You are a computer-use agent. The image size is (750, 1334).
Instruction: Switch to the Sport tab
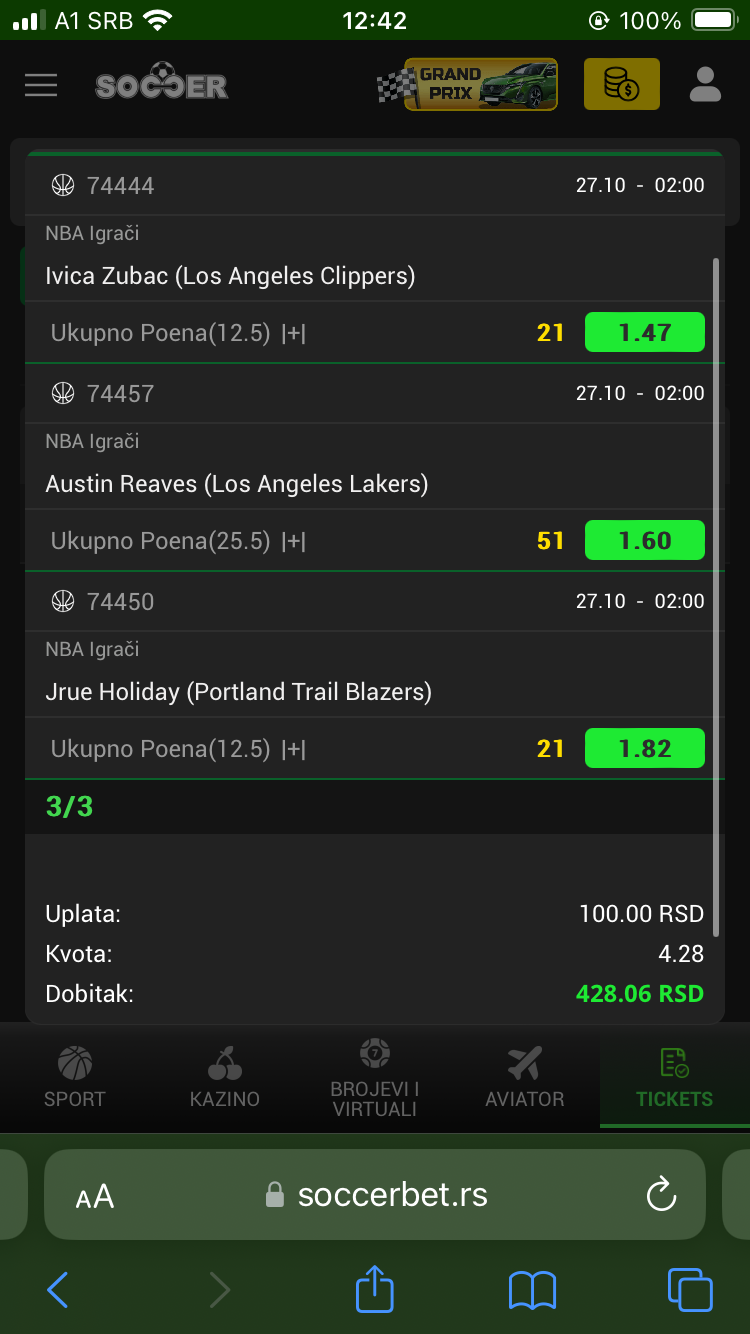pyautogui.click(x=75, y=1077)
